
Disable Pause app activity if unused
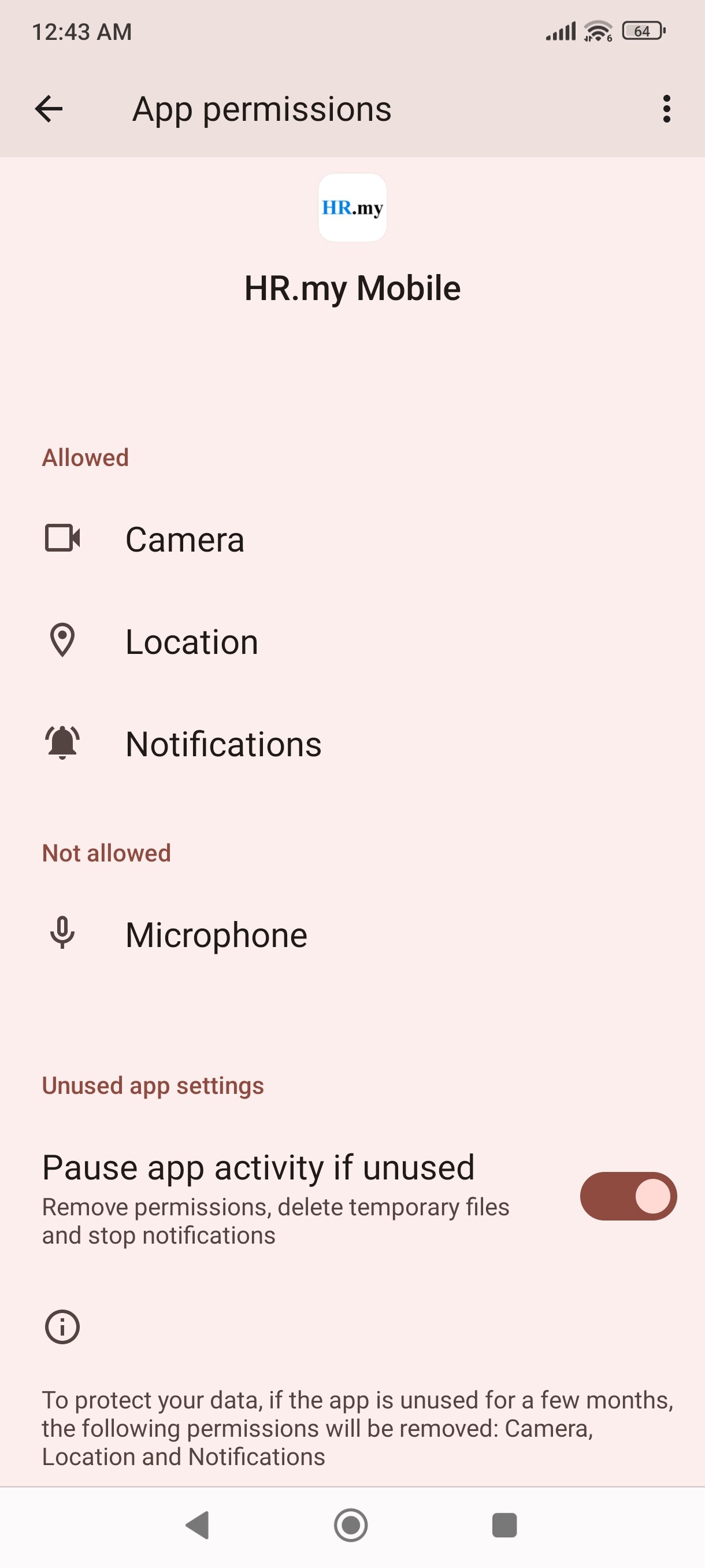(628, 1196)
